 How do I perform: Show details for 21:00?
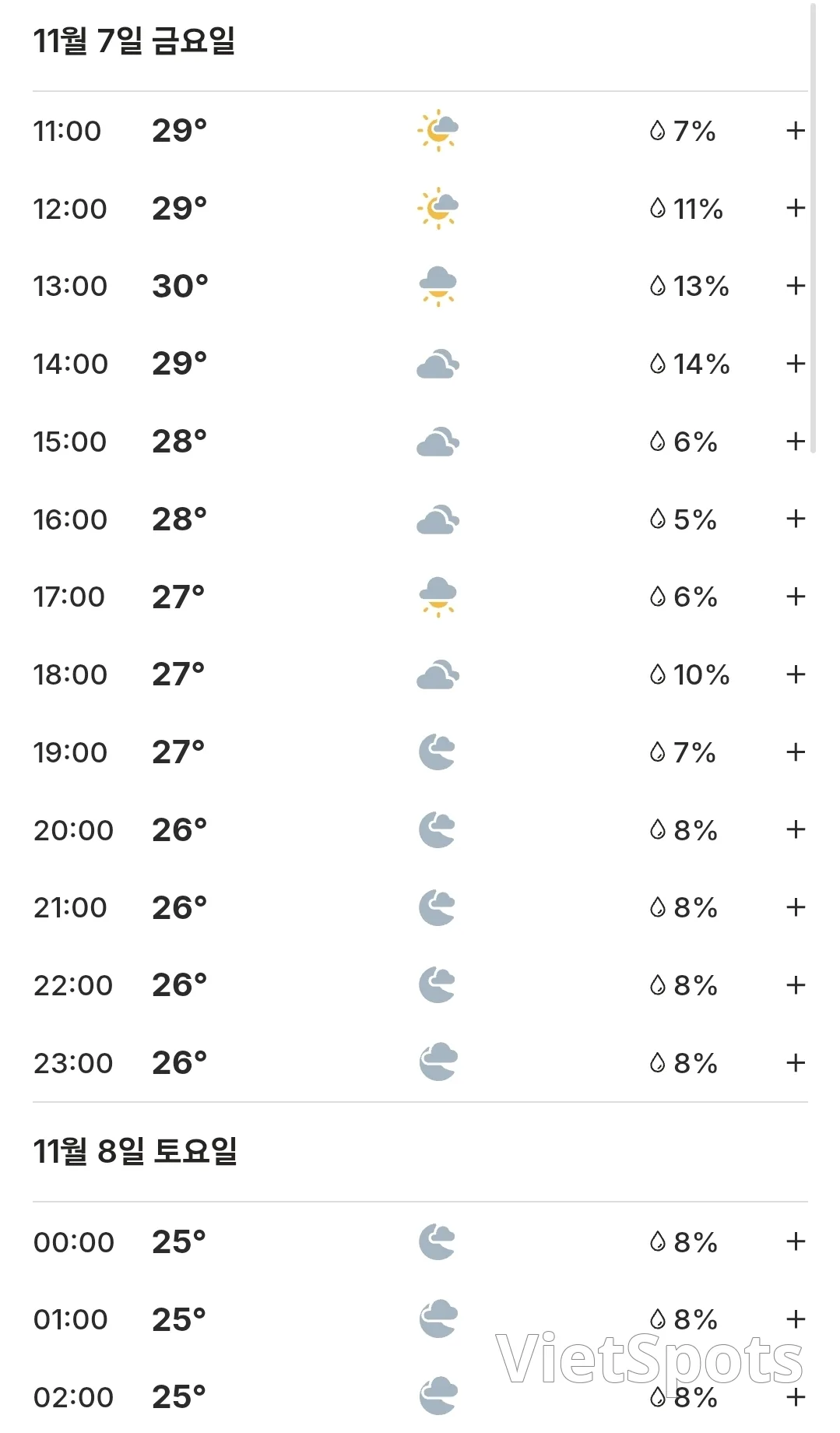[x=795, y=907]
